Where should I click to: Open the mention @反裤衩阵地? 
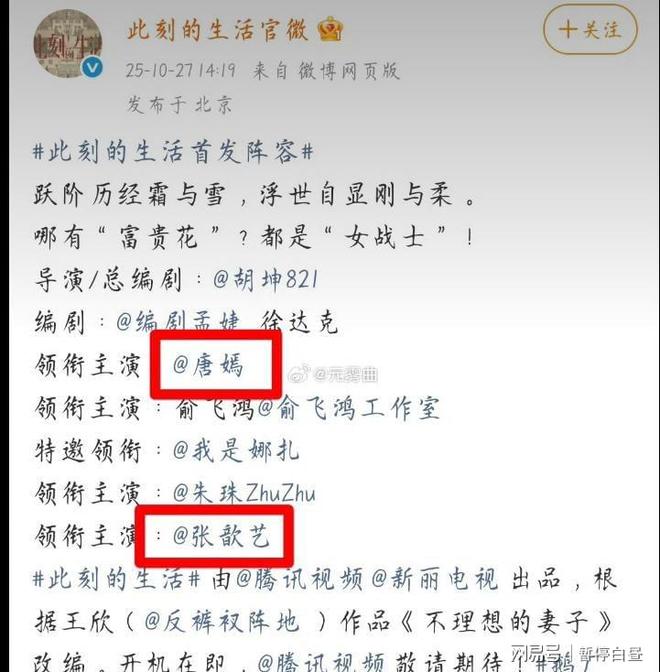click(x=220, y=620)
